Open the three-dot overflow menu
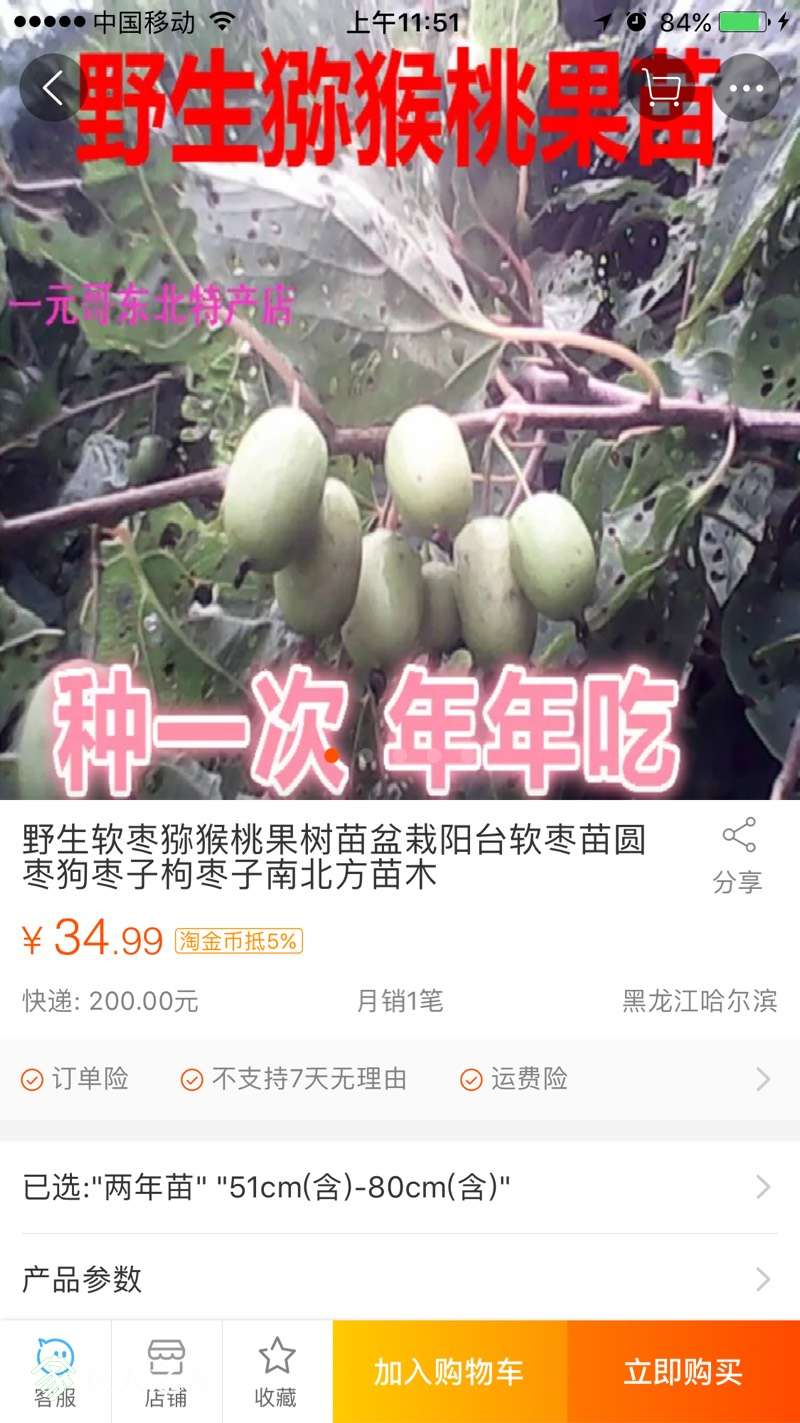This screenshot has height=1423, width=800. click(746, 89)
